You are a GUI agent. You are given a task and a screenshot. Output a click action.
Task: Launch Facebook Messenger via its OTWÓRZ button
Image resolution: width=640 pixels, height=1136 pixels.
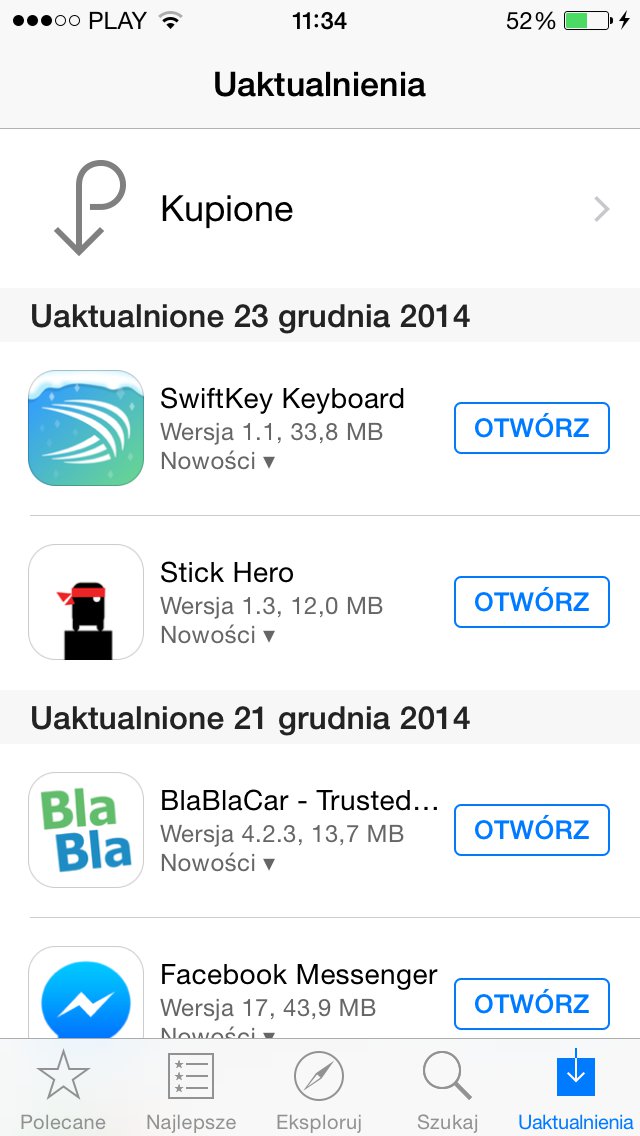531,1004
